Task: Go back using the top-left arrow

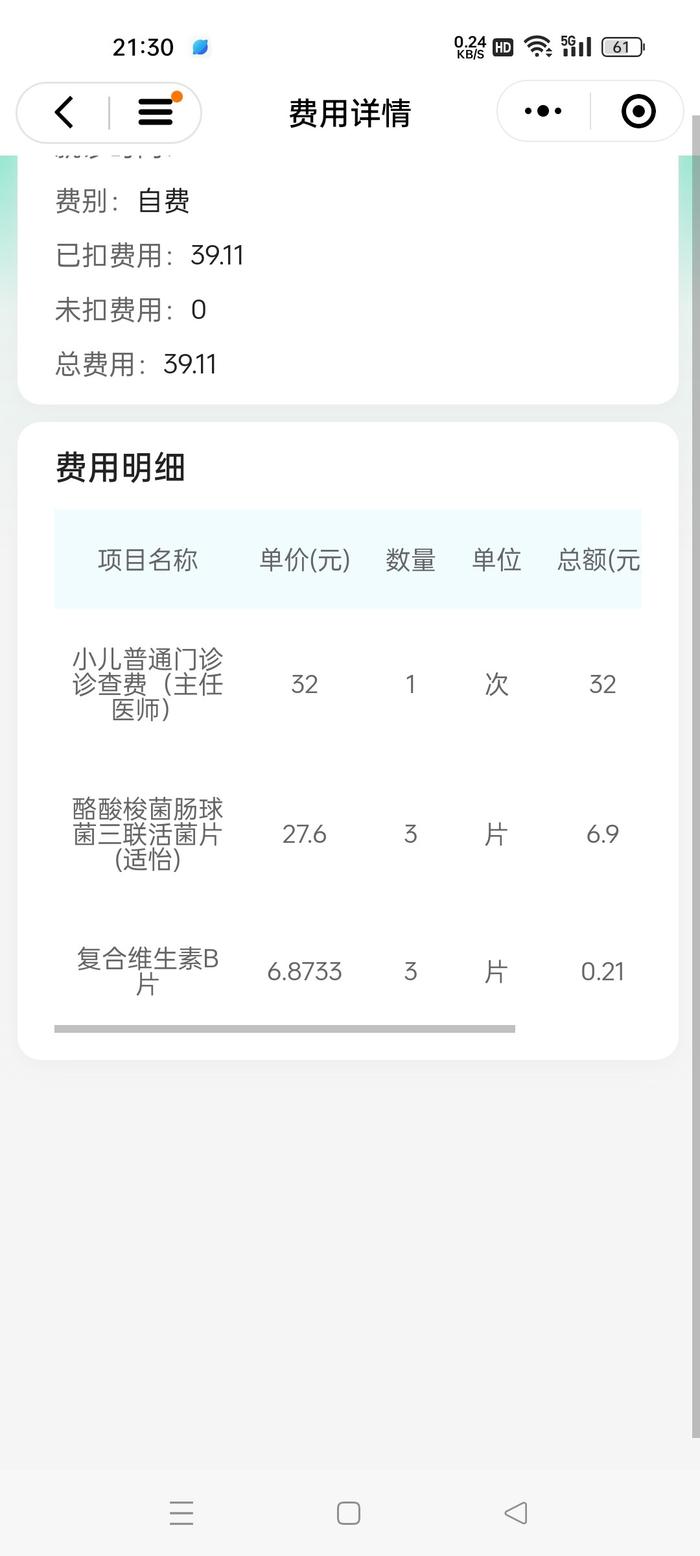Action: (64, 112)
